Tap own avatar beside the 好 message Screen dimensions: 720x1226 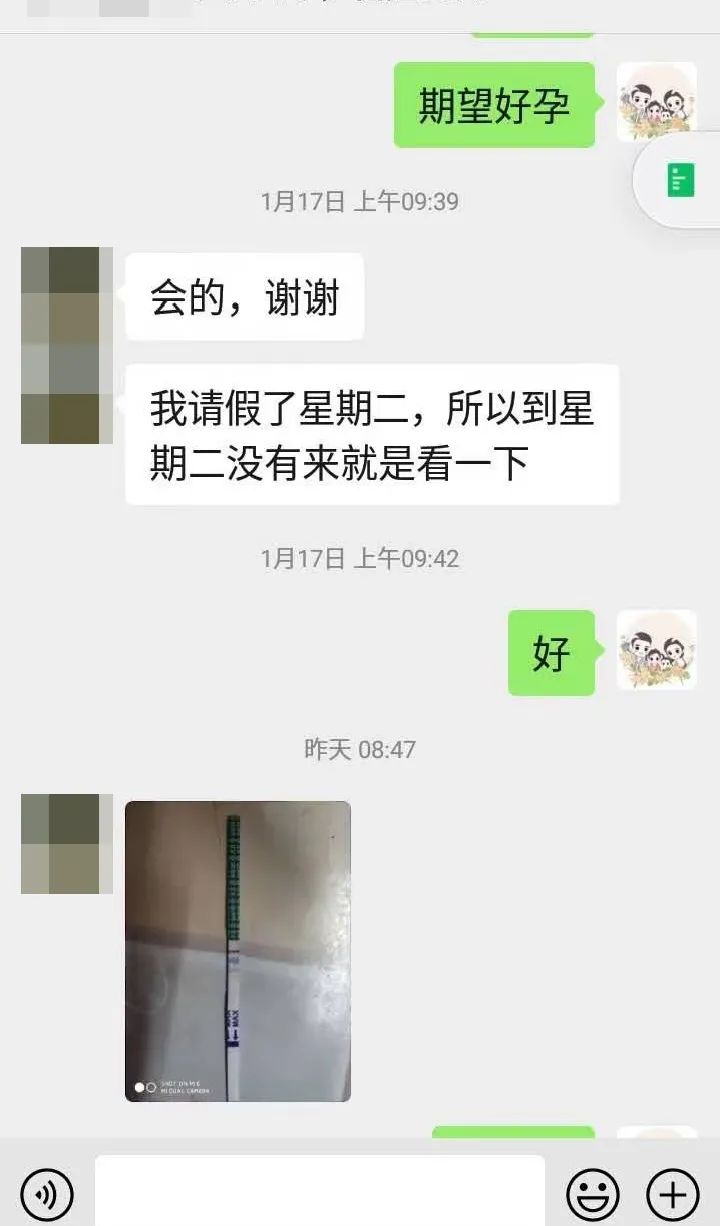pyautogui.click(x=656, y=650)
